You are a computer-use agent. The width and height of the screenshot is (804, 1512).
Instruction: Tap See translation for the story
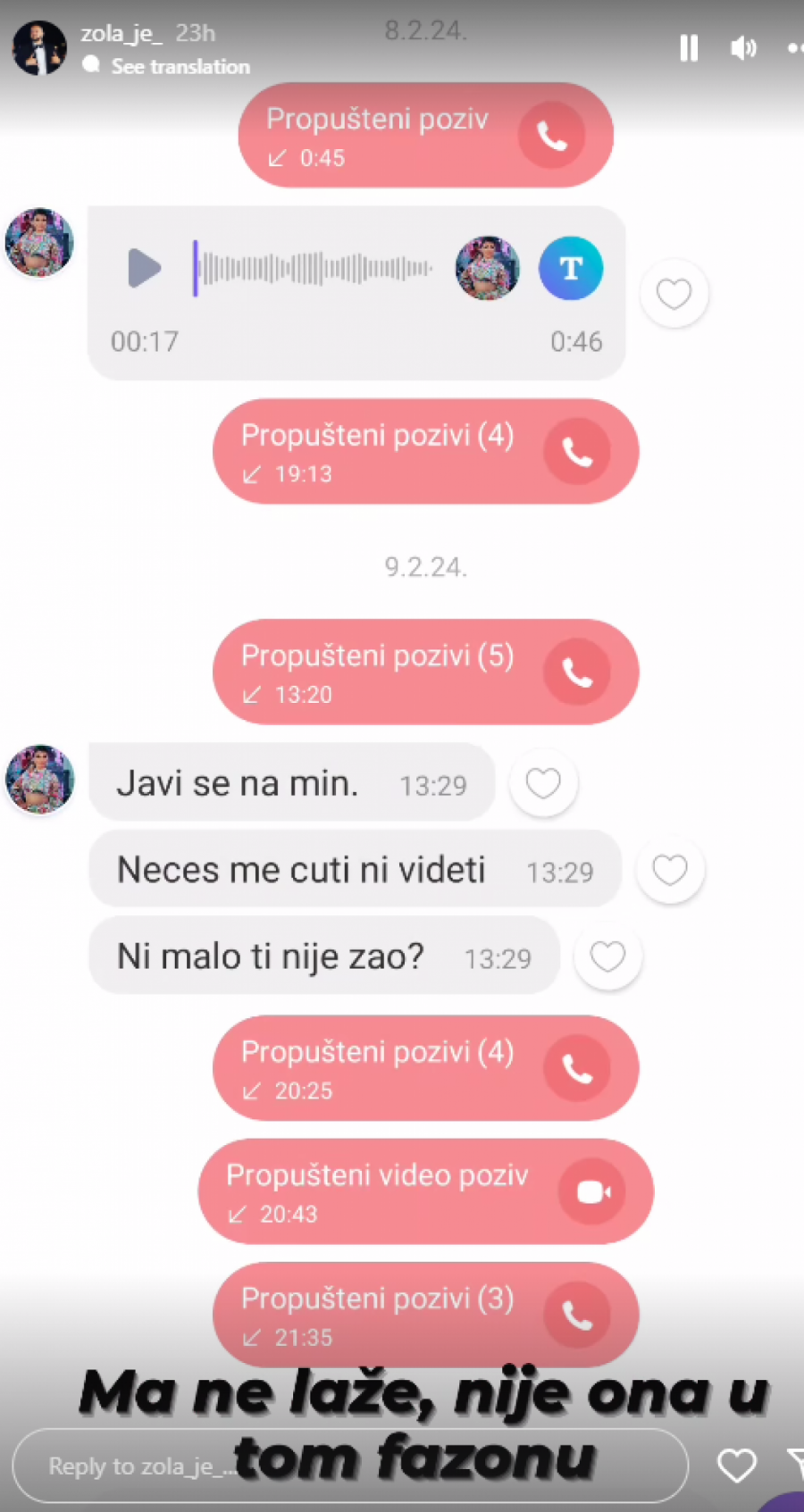(x=180, y=66)
